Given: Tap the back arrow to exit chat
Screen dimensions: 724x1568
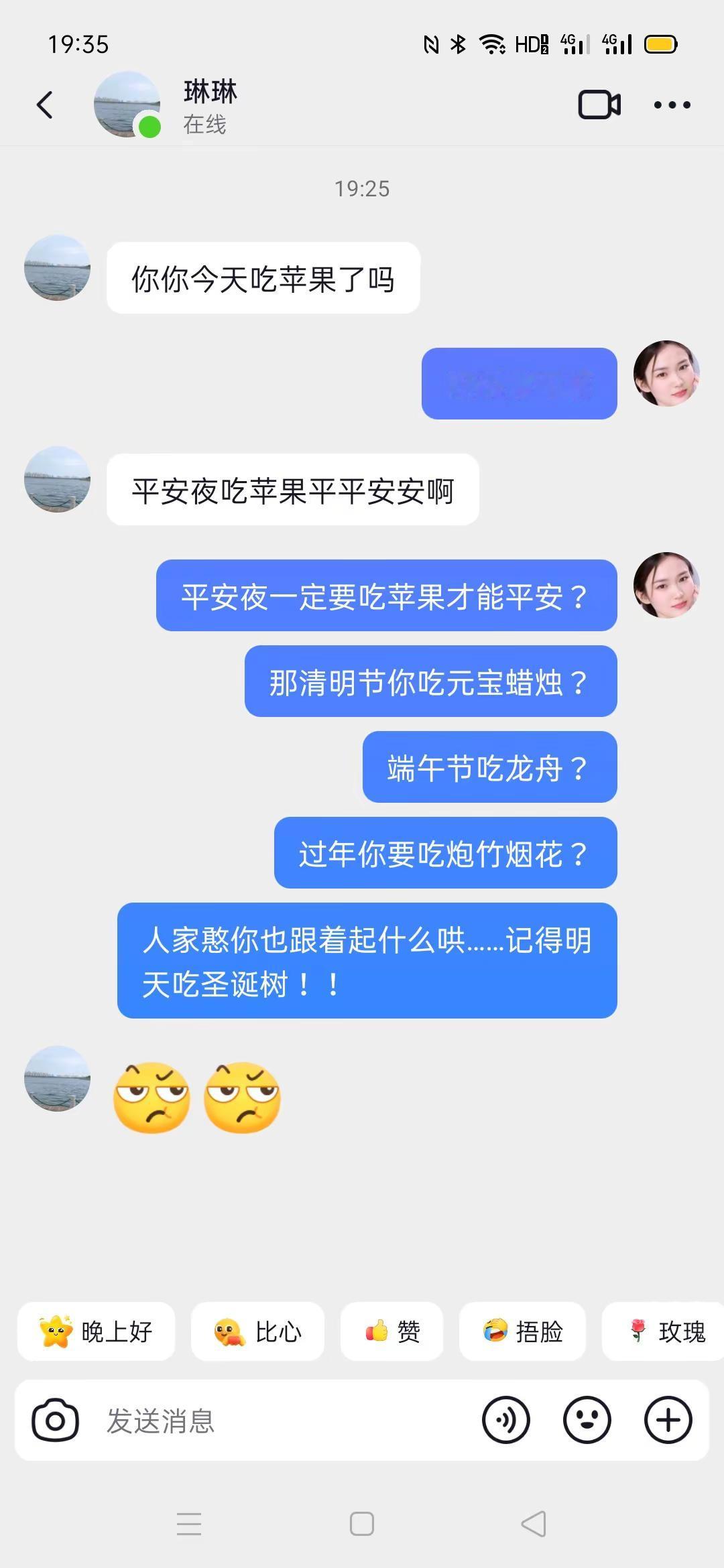Looking at the screenshot, I should 45,104.
